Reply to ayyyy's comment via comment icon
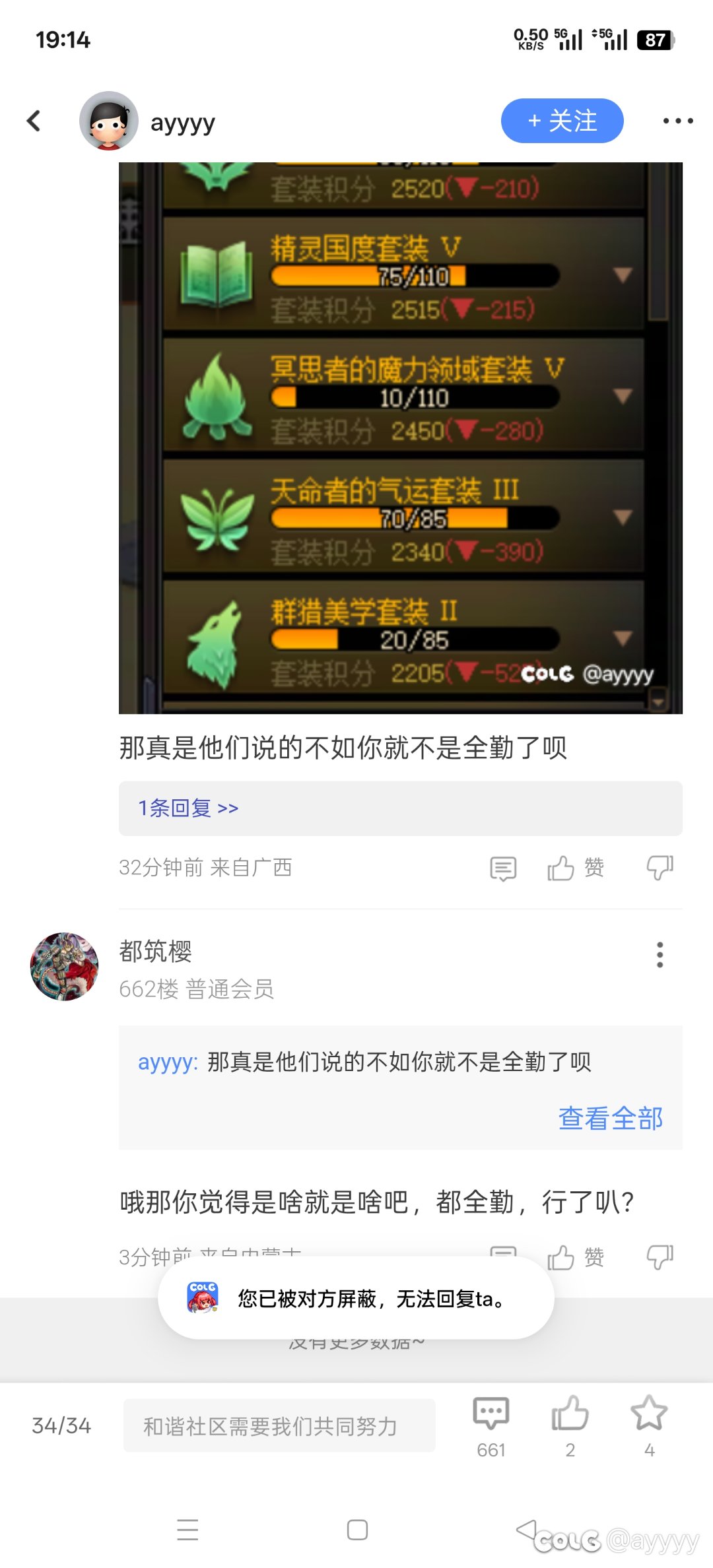 [503, 868]
